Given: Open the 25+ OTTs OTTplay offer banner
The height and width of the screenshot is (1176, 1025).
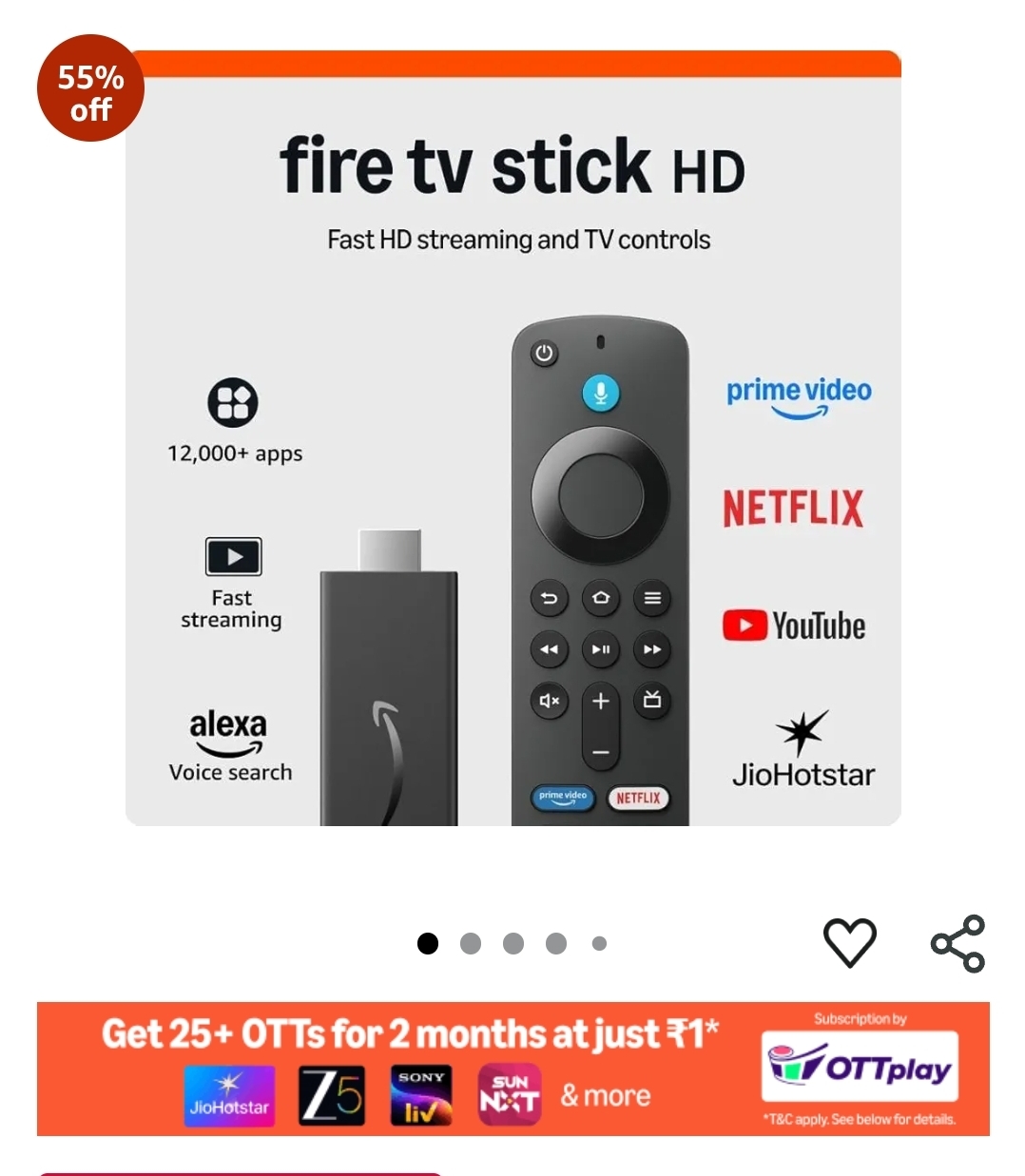Looking at the screenshot, I should [512, 1069].
